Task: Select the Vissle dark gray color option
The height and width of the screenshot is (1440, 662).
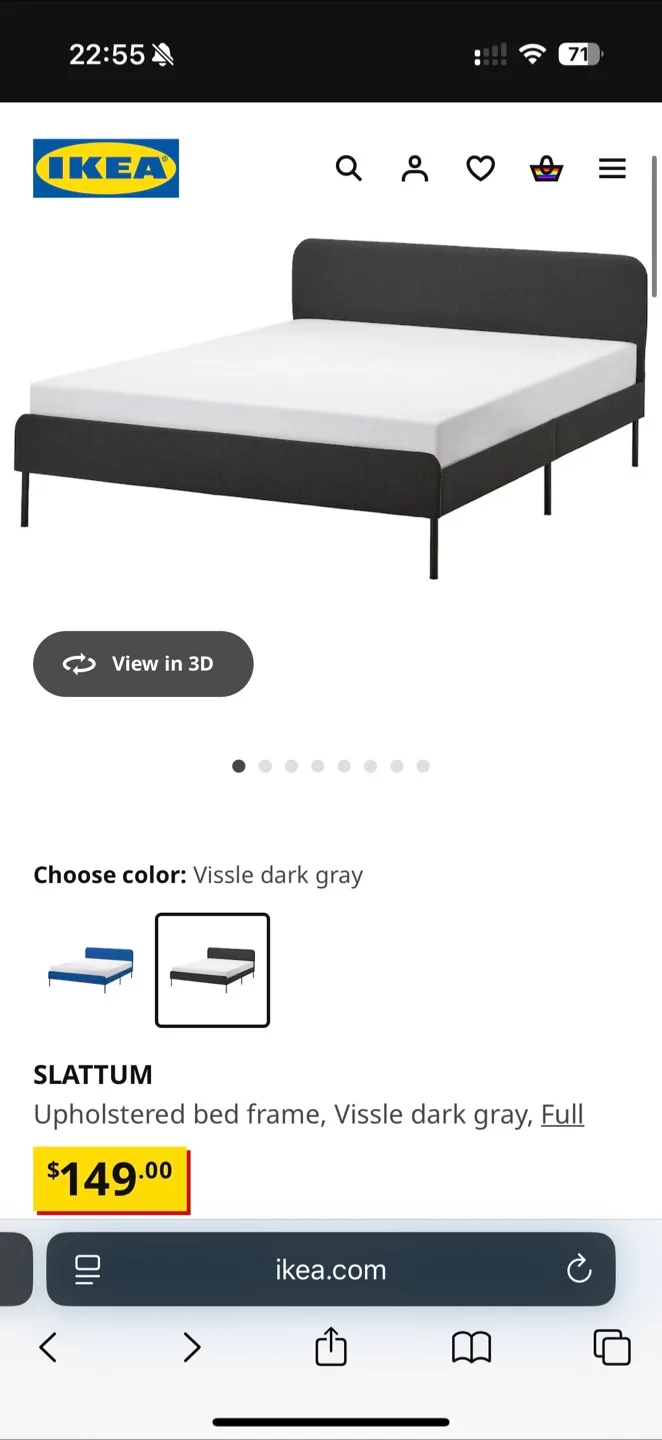Action: click(x=212, y=969)
